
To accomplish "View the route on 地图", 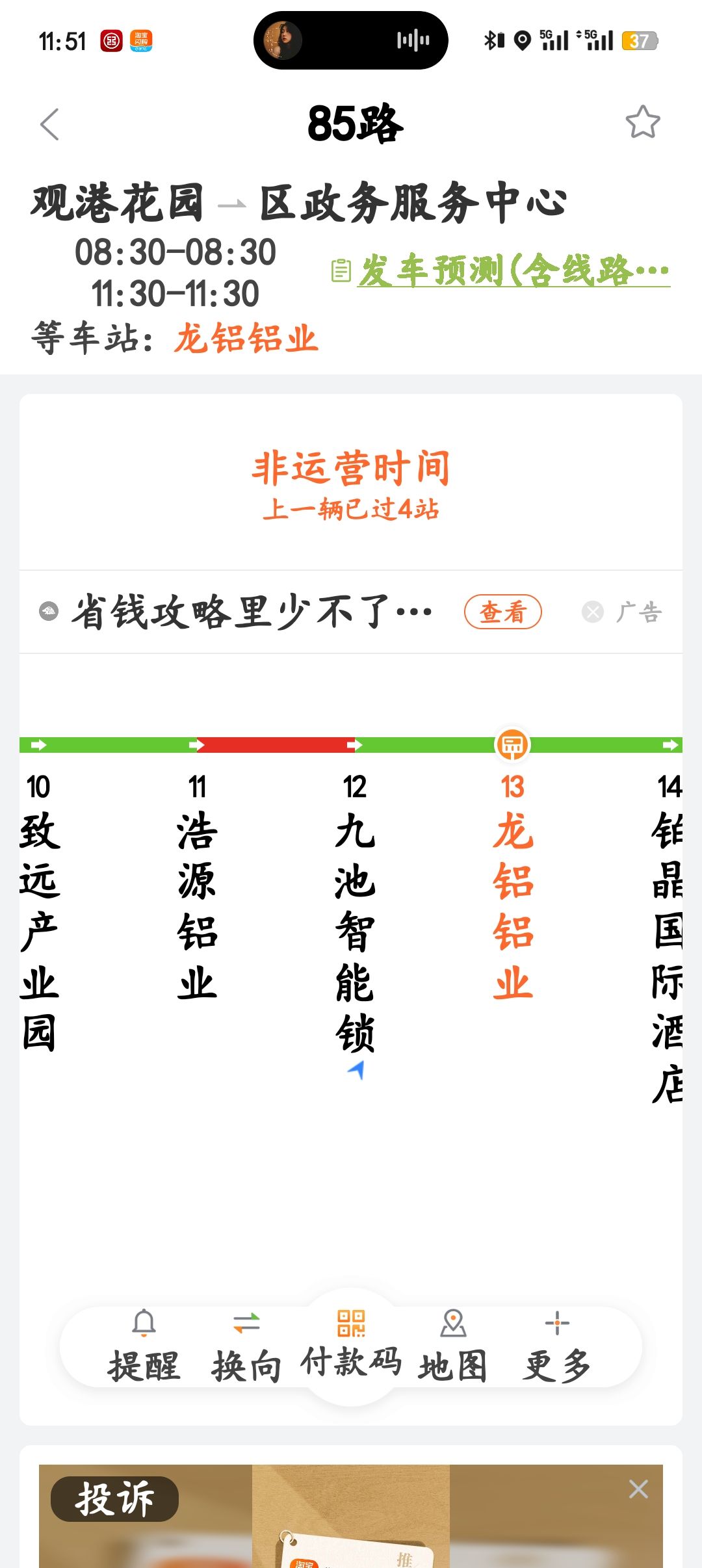I will (x=453, y=1347).
